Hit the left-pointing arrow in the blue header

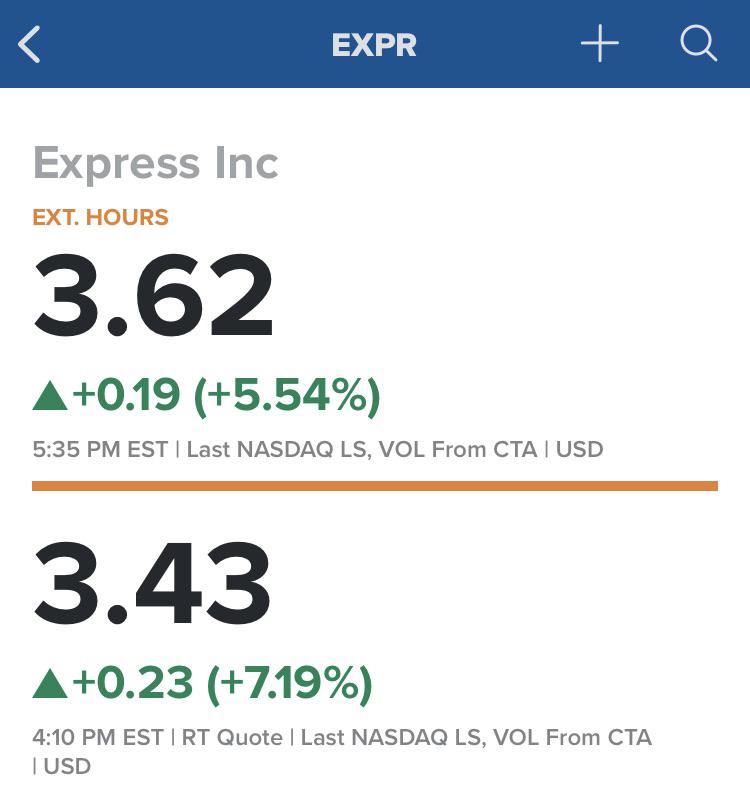coord(29,43)
